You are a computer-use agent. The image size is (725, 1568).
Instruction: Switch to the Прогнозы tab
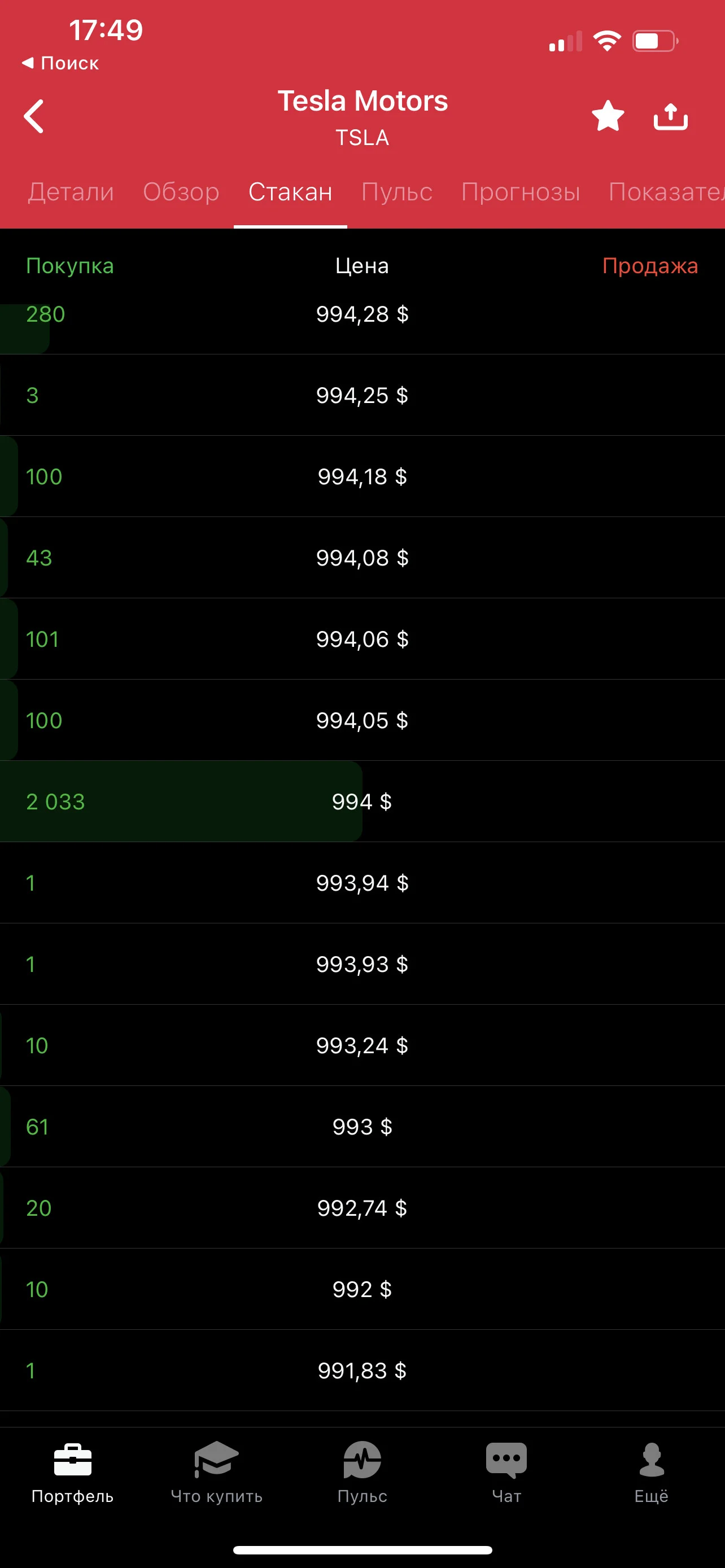(521, 192)
